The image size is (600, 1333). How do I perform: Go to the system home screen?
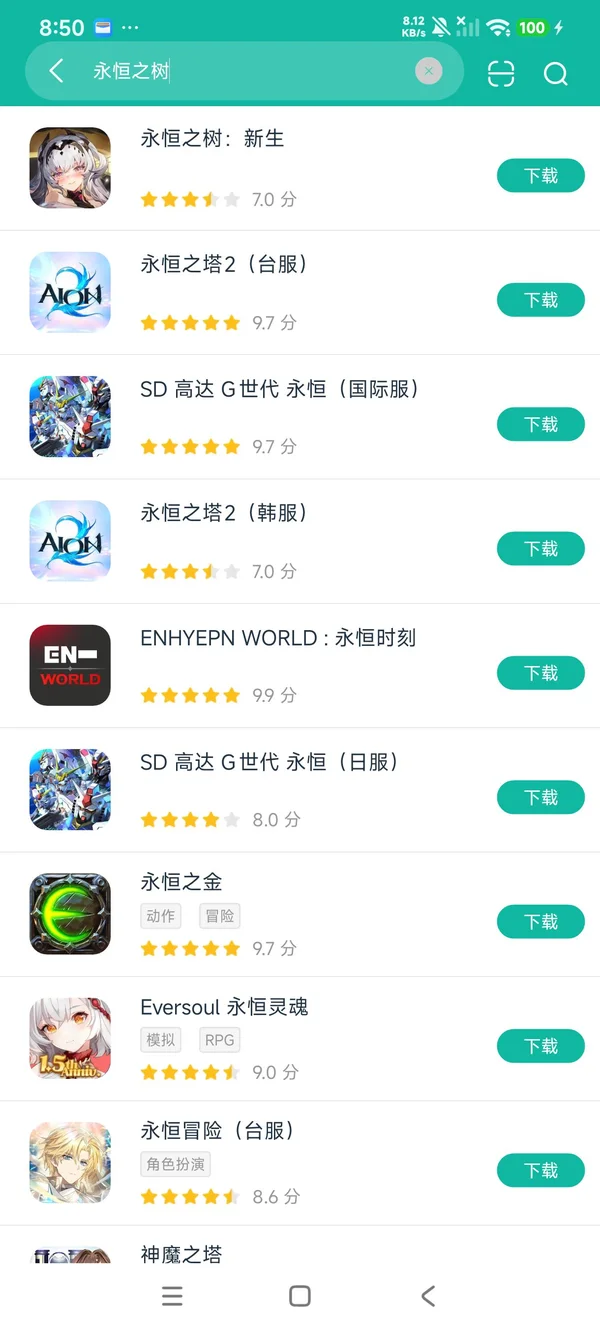(299, 1296)
